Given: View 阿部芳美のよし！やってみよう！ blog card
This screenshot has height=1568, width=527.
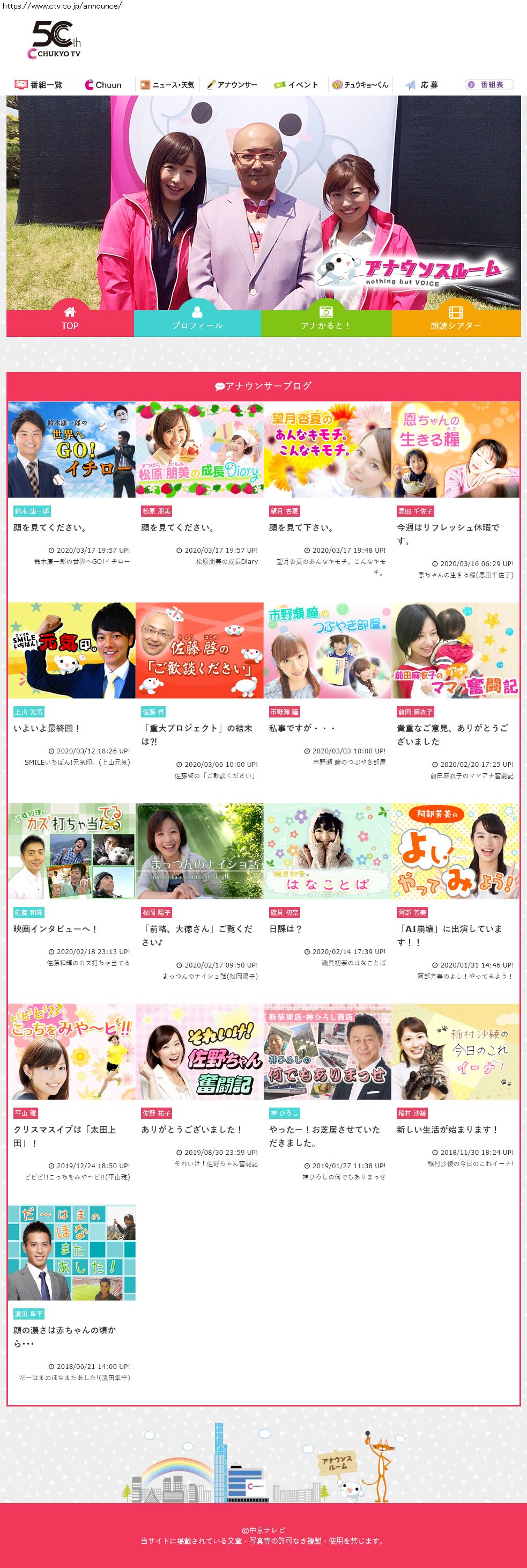Looking at the screenshot, I should pos(455,851).
